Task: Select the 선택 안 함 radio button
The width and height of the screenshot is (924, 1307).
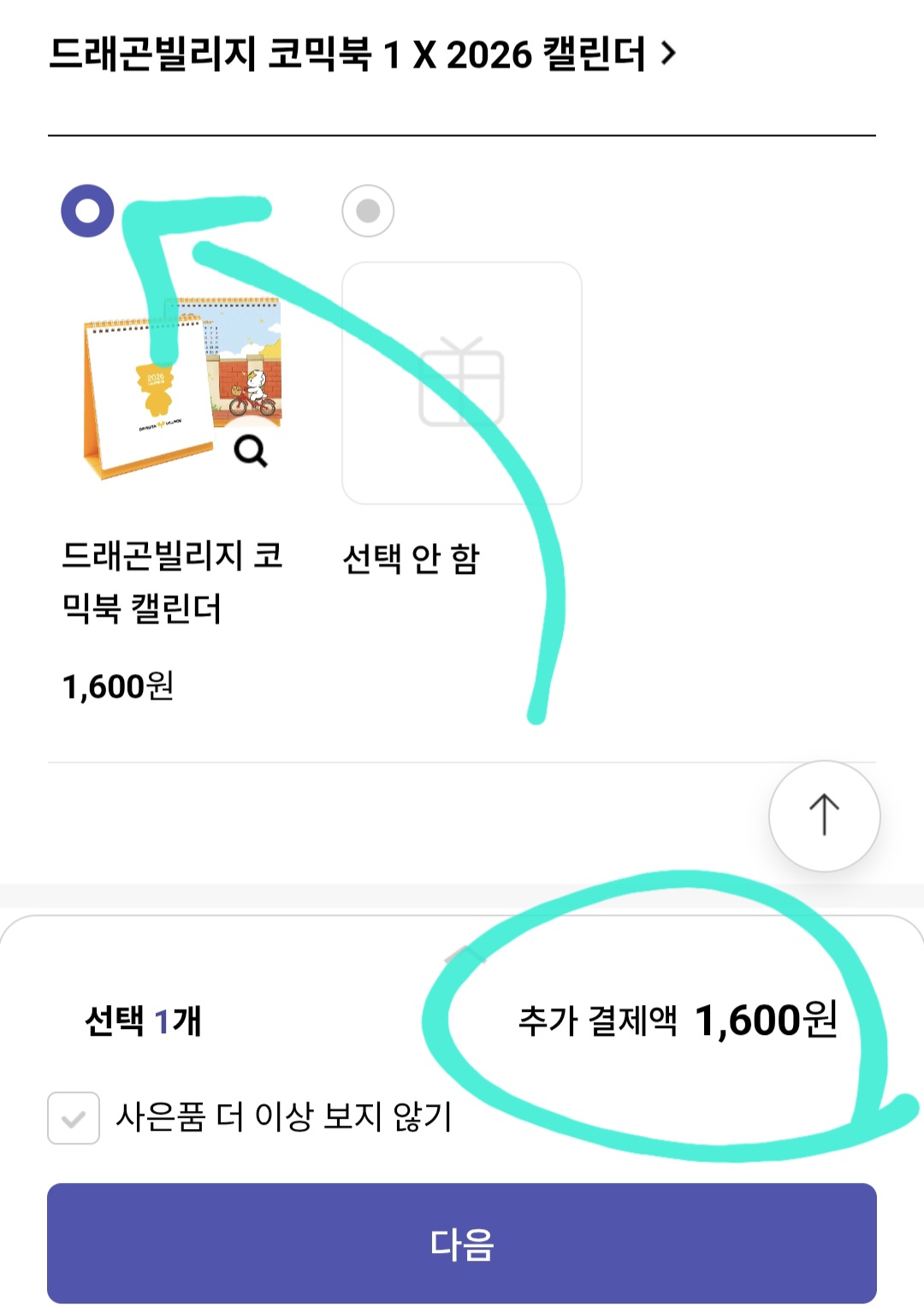Action: coord(368,210)
